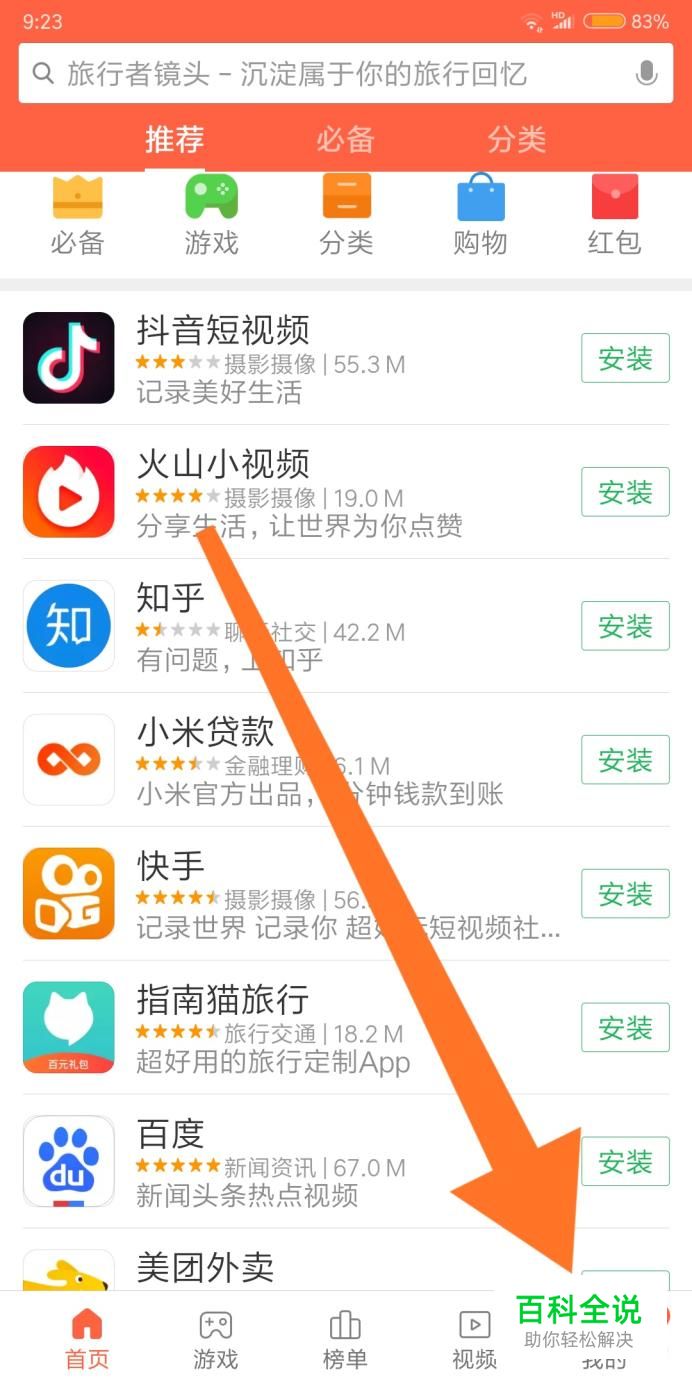
Task: Open the 购物 shopping bag shortcut
Action: 480,215
